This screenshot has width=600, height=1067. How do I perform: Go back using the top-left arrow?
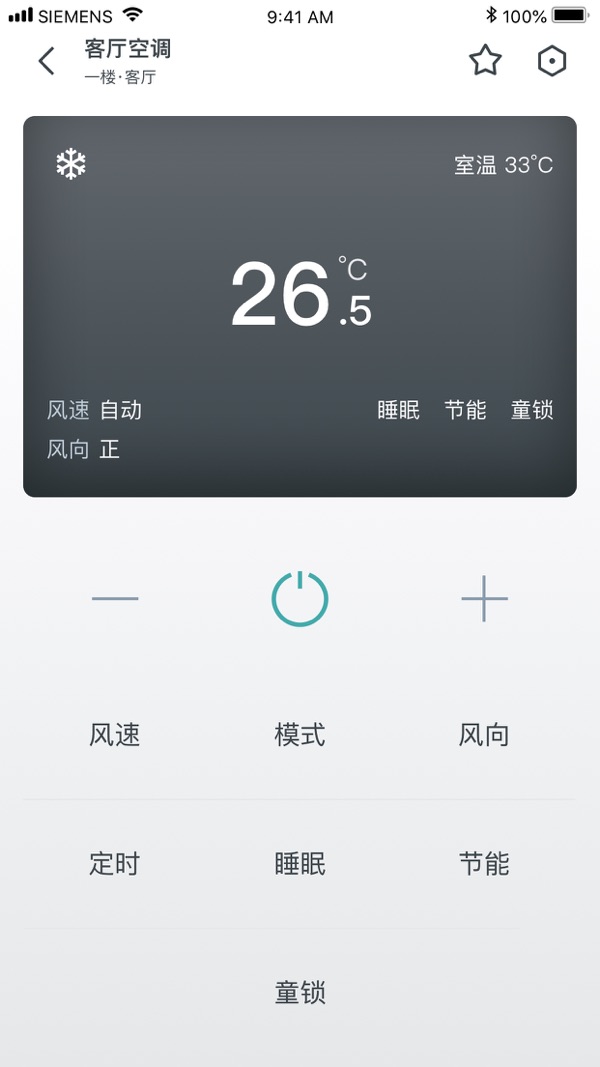(46, 62)
